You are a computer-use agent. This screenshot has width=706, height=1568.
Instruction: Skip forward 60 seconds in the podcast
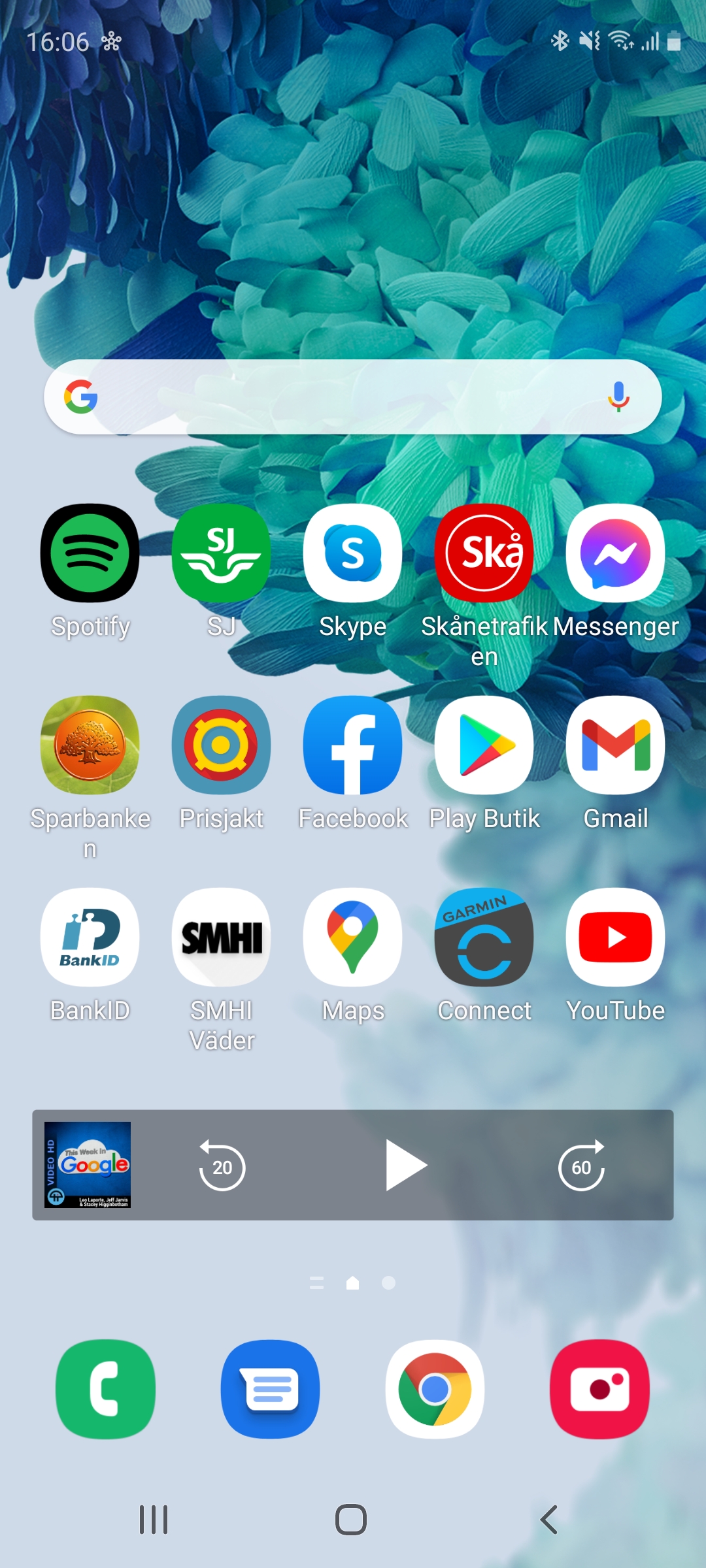[581, 1166]
